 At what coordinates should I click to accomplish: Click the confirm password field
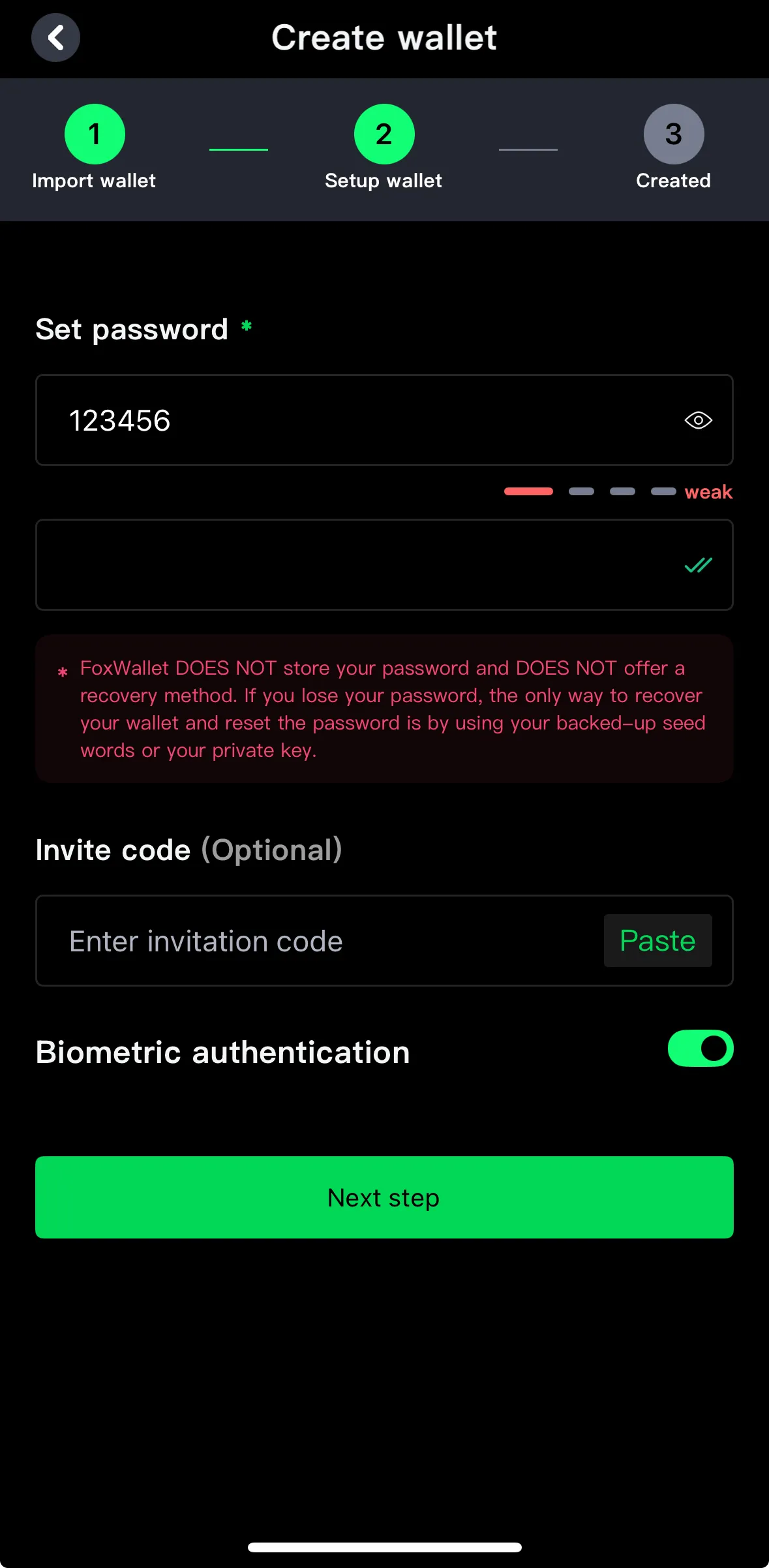[x=326, y=565]
